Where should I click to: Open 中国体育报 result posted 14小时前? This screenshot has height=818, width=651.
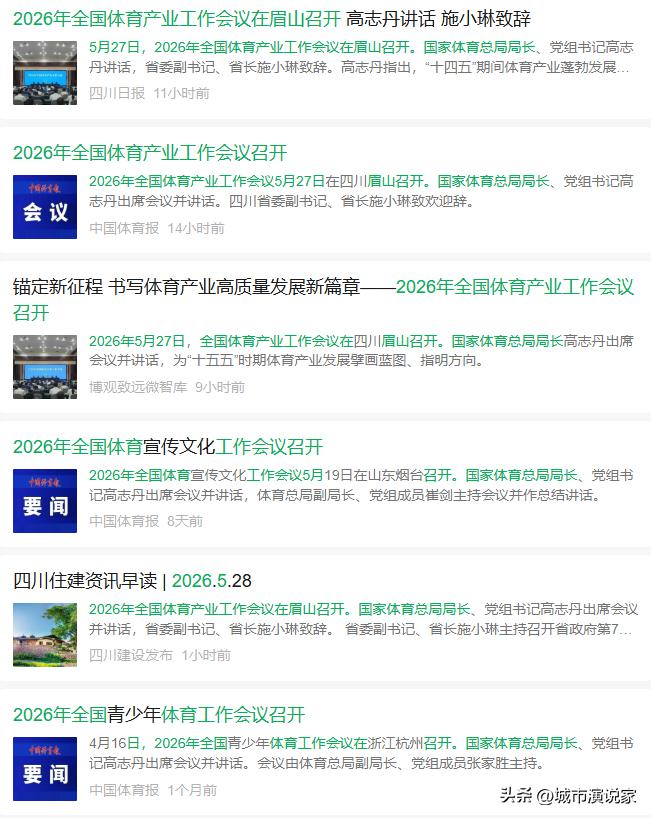[150, 153]
